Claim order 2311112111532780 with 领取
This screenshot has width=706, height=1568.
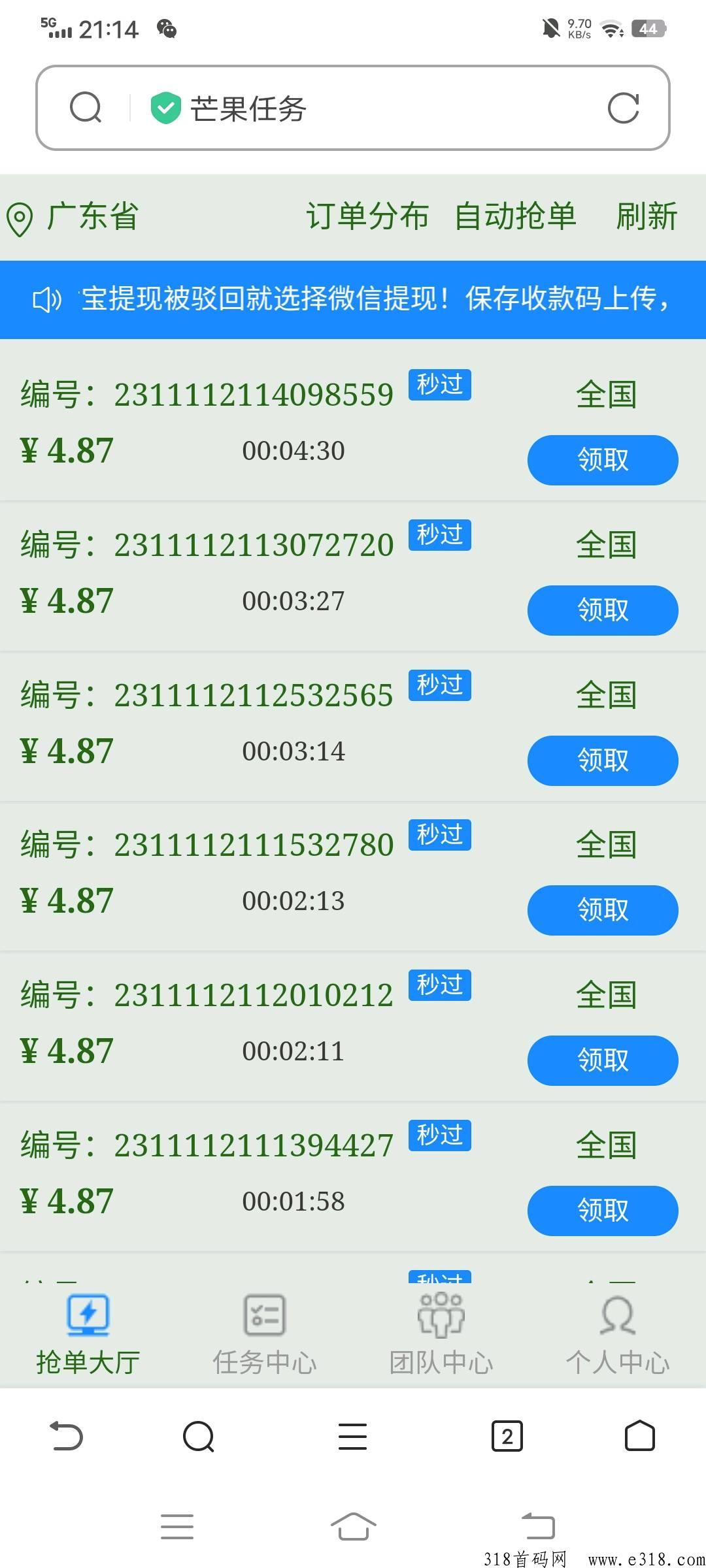(603, 910)
